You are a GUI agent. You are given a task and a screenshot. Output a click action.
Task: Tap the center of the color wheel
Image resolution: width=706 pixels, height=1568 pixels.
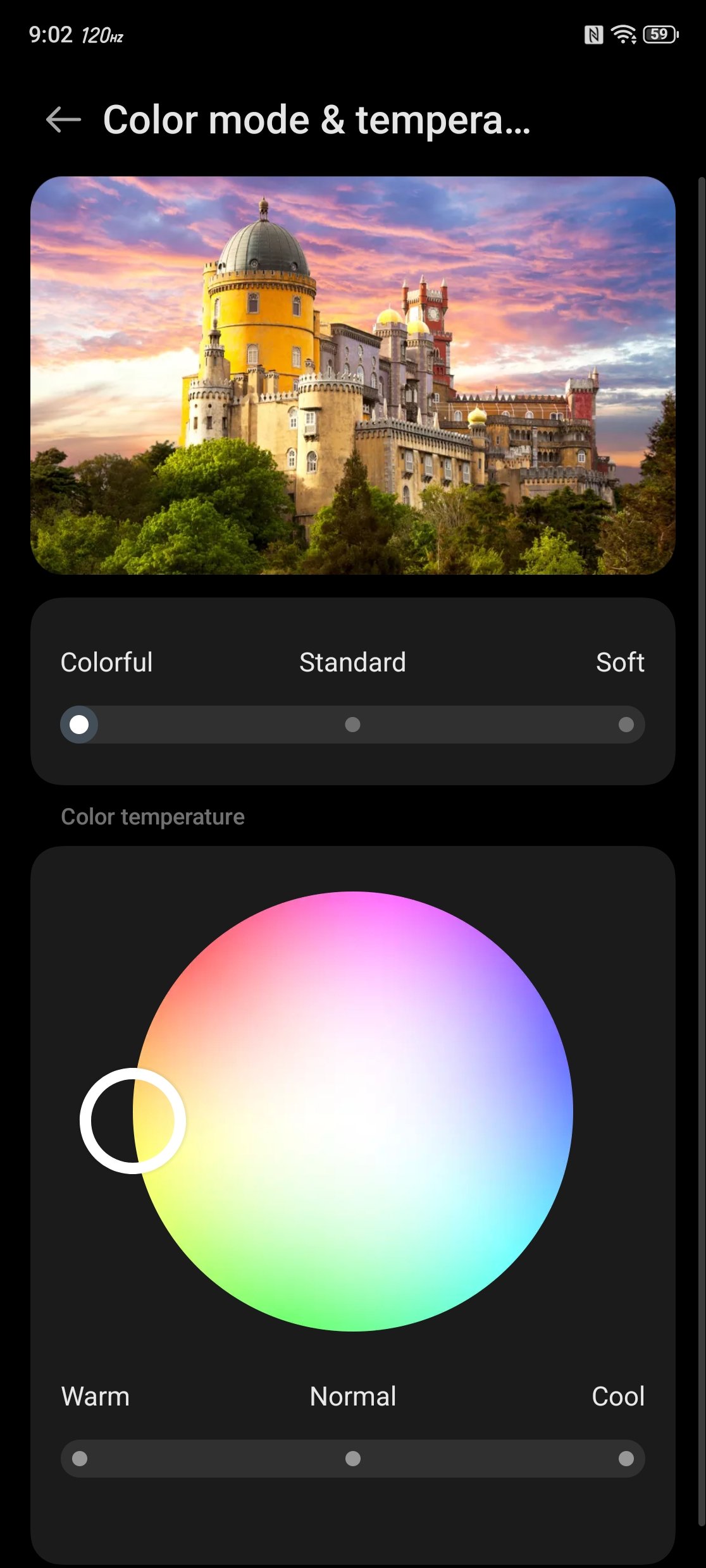coord(353,1112)
